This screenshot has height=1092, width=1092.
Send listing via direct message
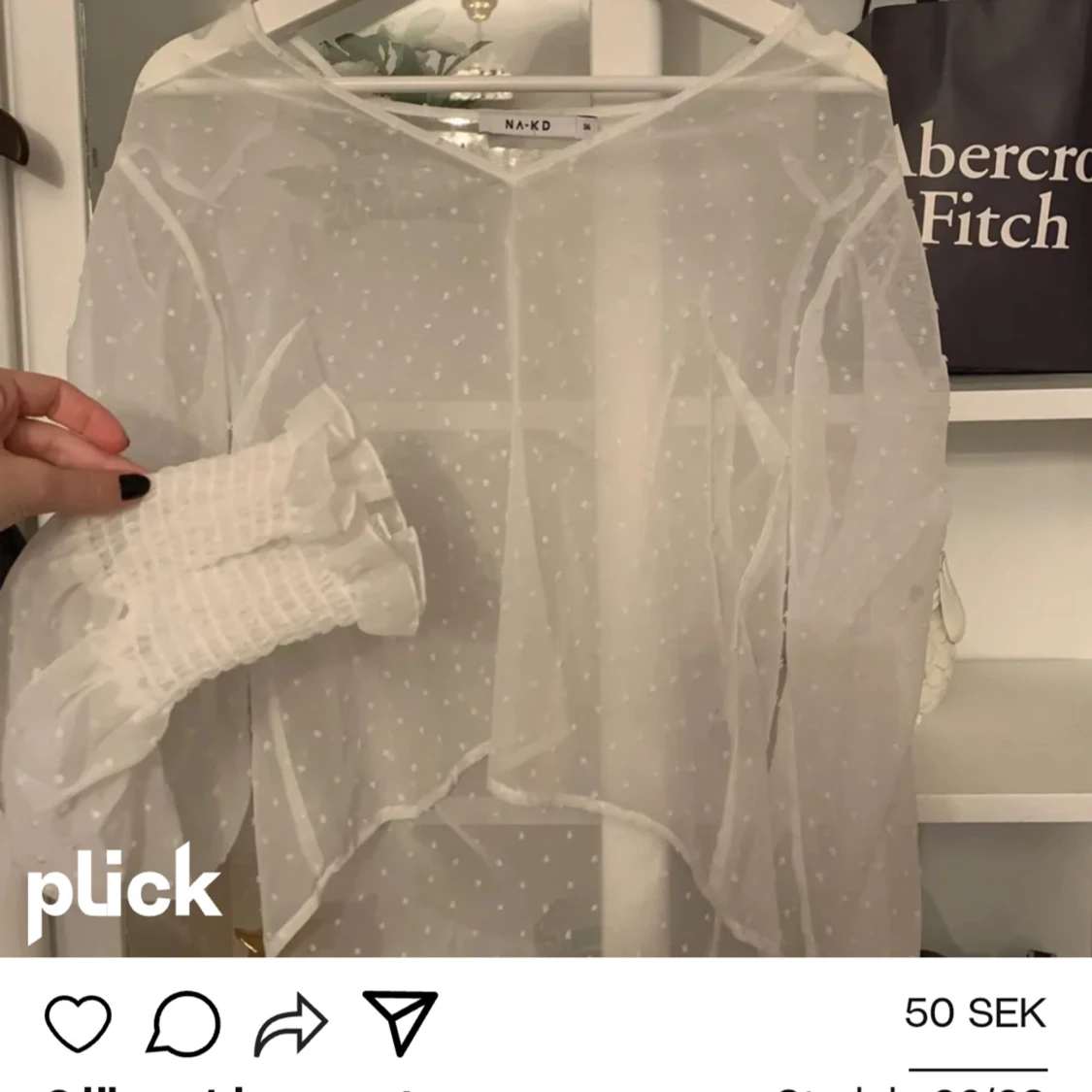pos(400,1021)
